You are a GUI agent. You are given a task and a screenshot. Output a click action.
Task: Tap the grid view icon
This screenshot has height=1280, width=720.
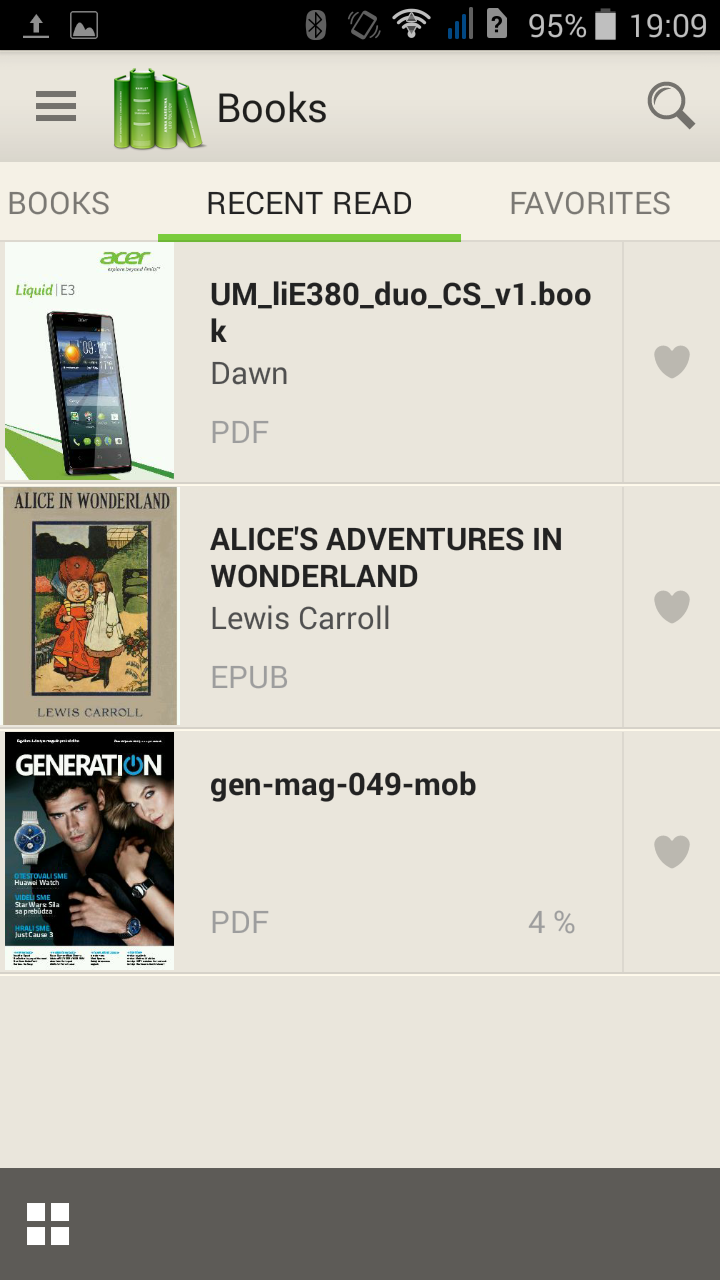[48, 1224]
